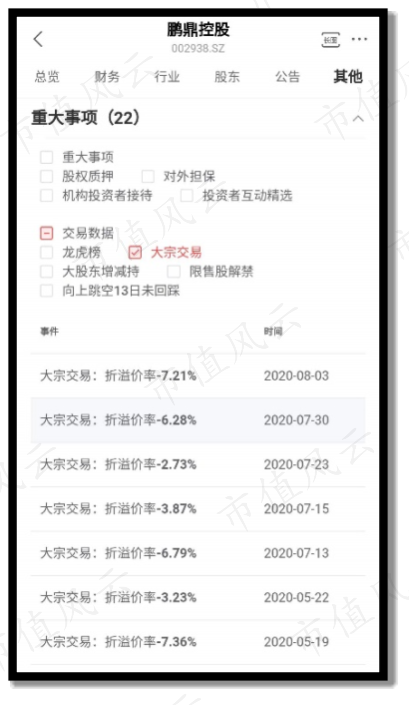Switch to the 股东 tab

pyautogui.click(x=227, y=76)
